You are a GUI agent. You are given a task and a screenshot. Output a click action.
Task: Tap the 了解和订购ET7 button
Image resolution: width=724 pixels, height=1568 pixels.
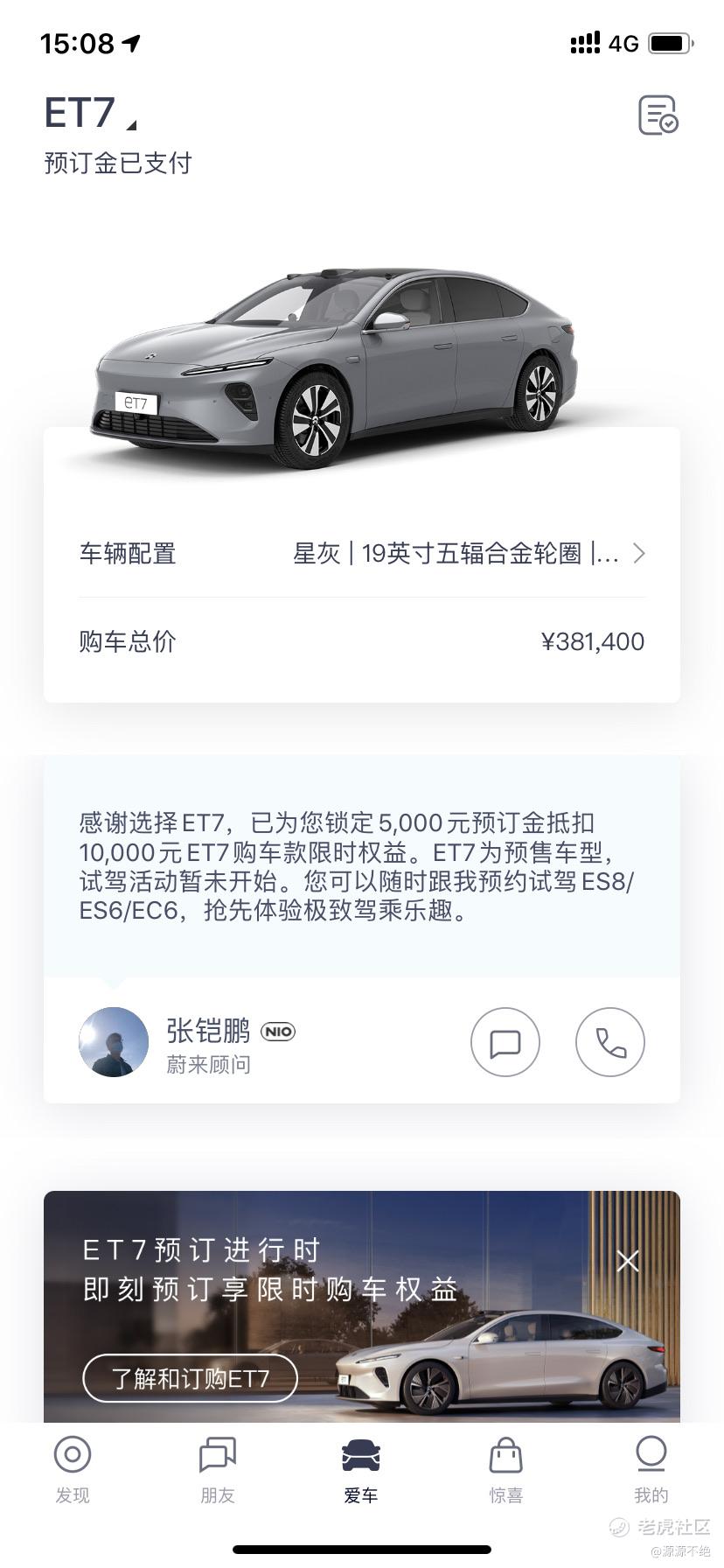pyautogui.click(x=190, y=1378)
